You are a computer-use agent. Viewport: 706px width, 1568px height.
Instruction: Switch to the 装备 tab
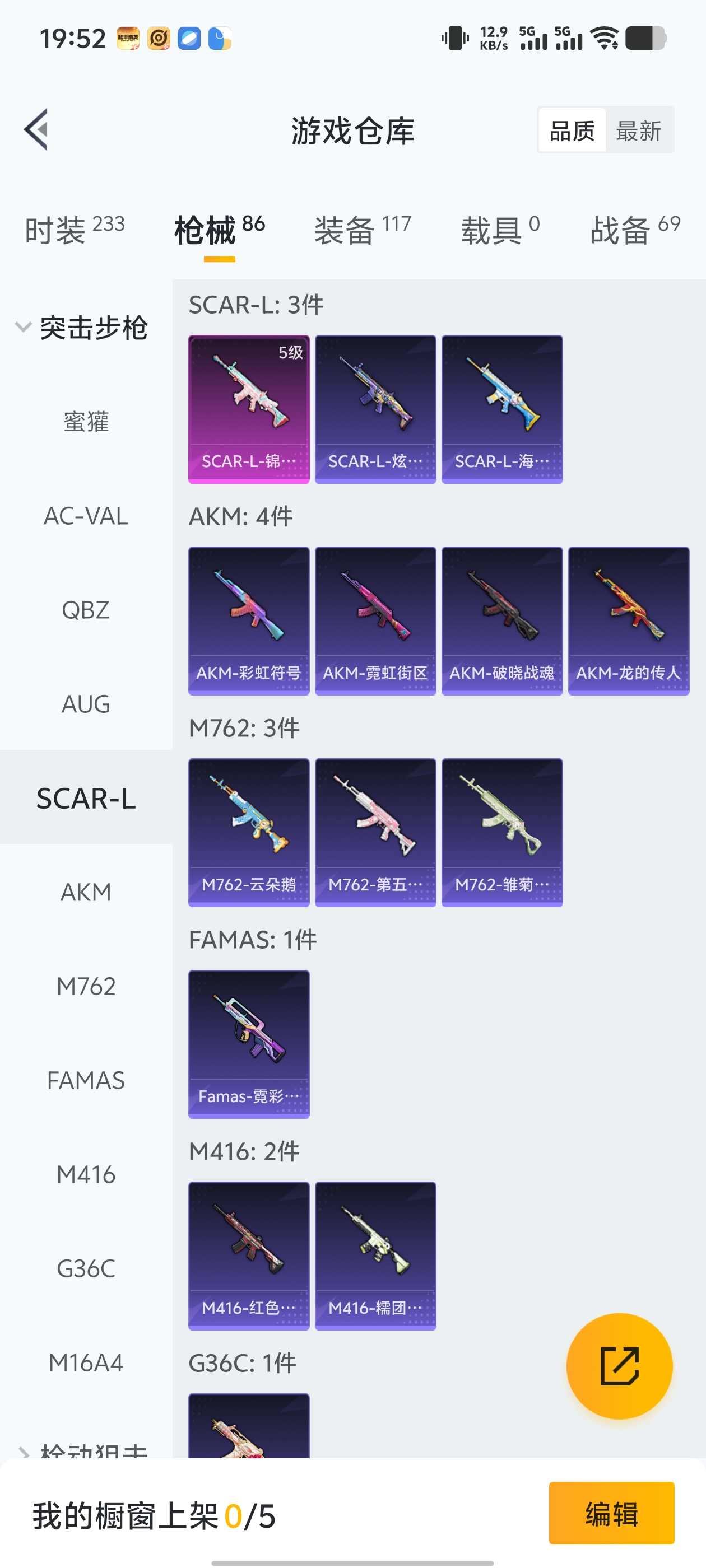point(363,230)
